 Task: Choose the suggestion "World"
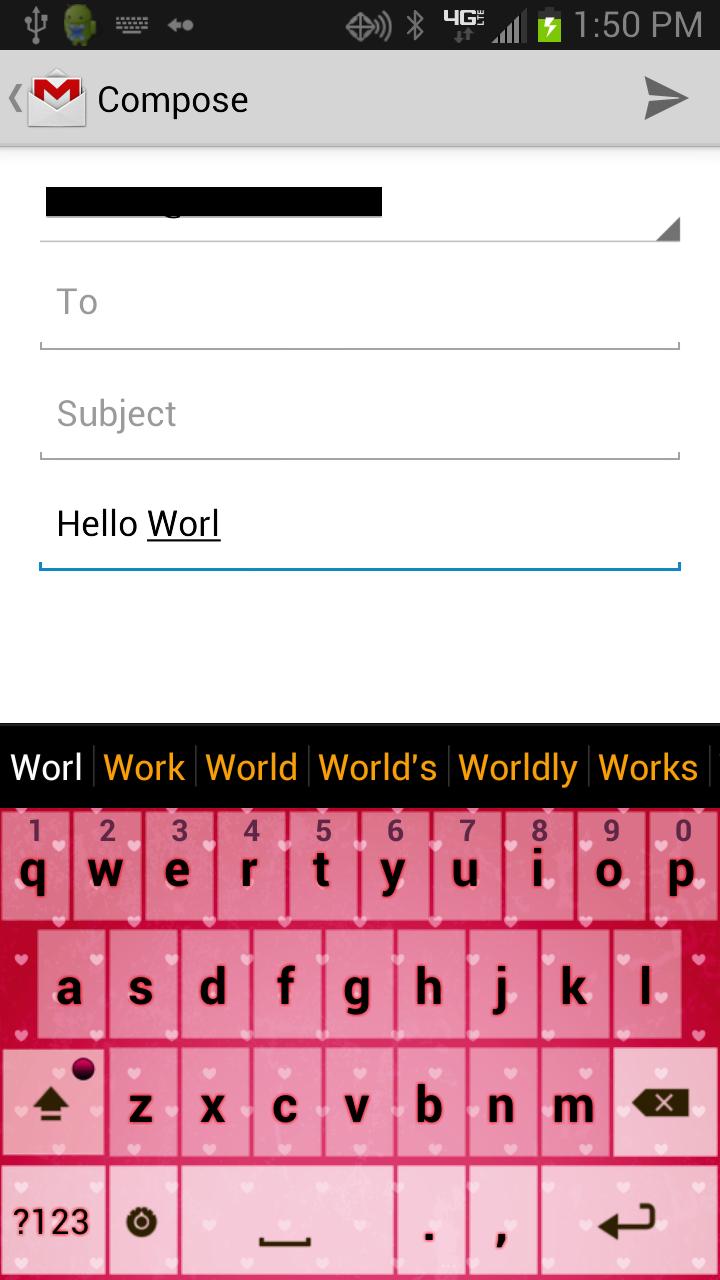[x=252, y=768]
